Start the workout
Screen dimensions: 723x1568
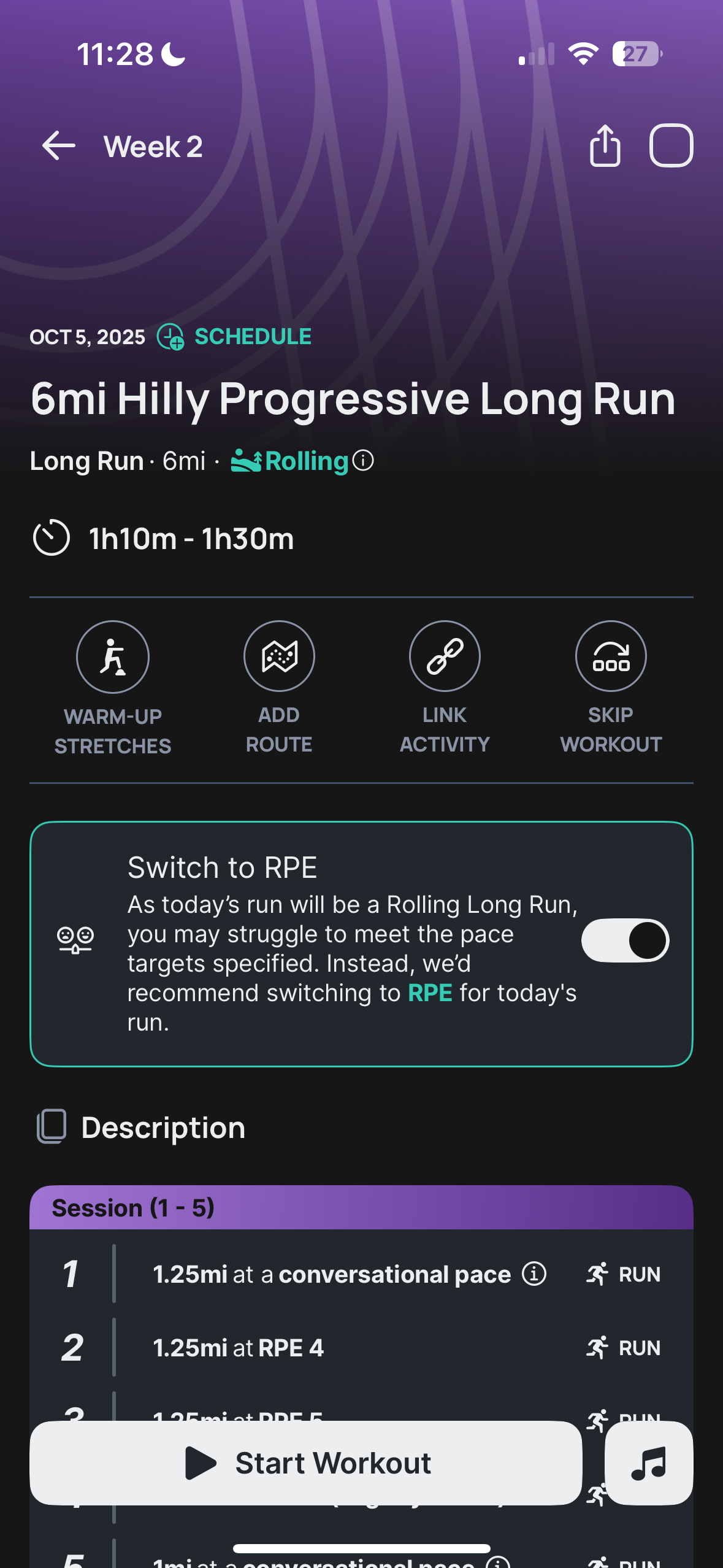[x=306, y=1463]
